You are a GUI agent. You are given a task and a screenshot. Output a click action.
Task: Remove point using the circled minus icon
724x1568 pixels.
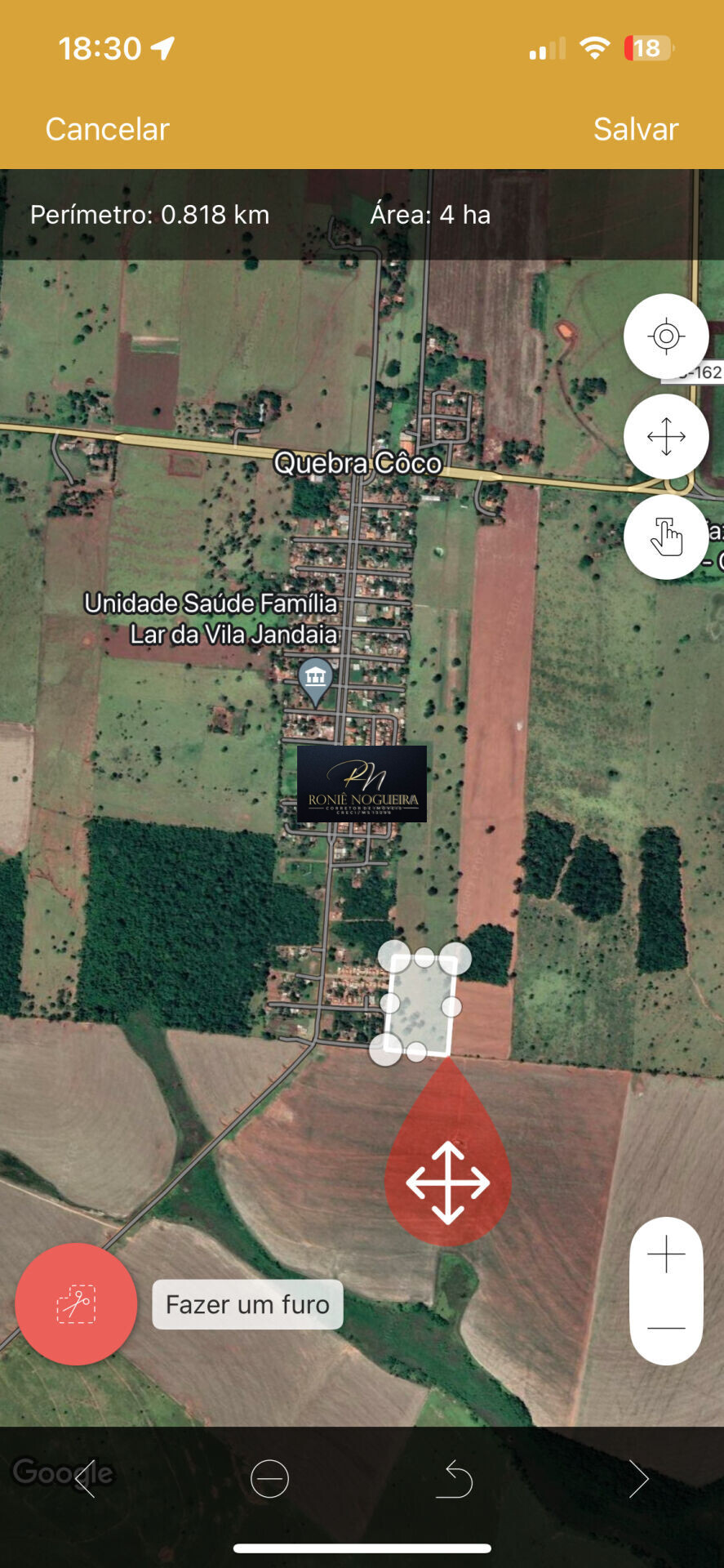pyautogui.click(x=269, y=1479)
